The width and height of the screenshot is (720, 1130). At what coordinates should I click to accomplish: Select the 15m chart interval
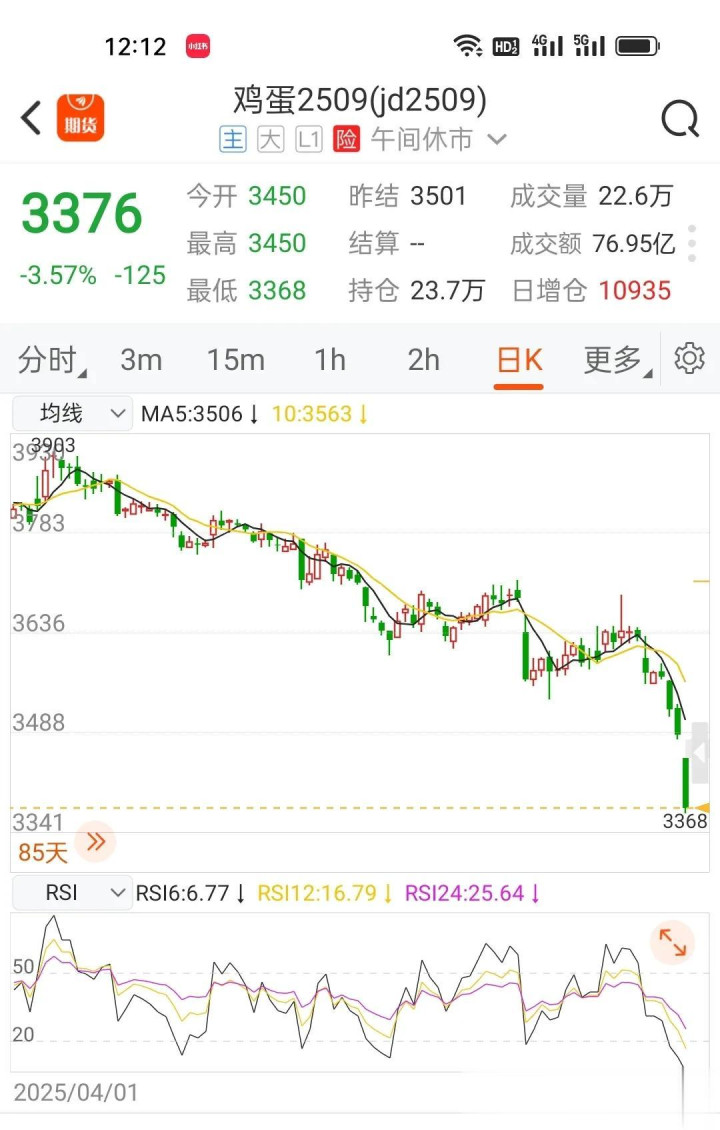click(236, 360)
